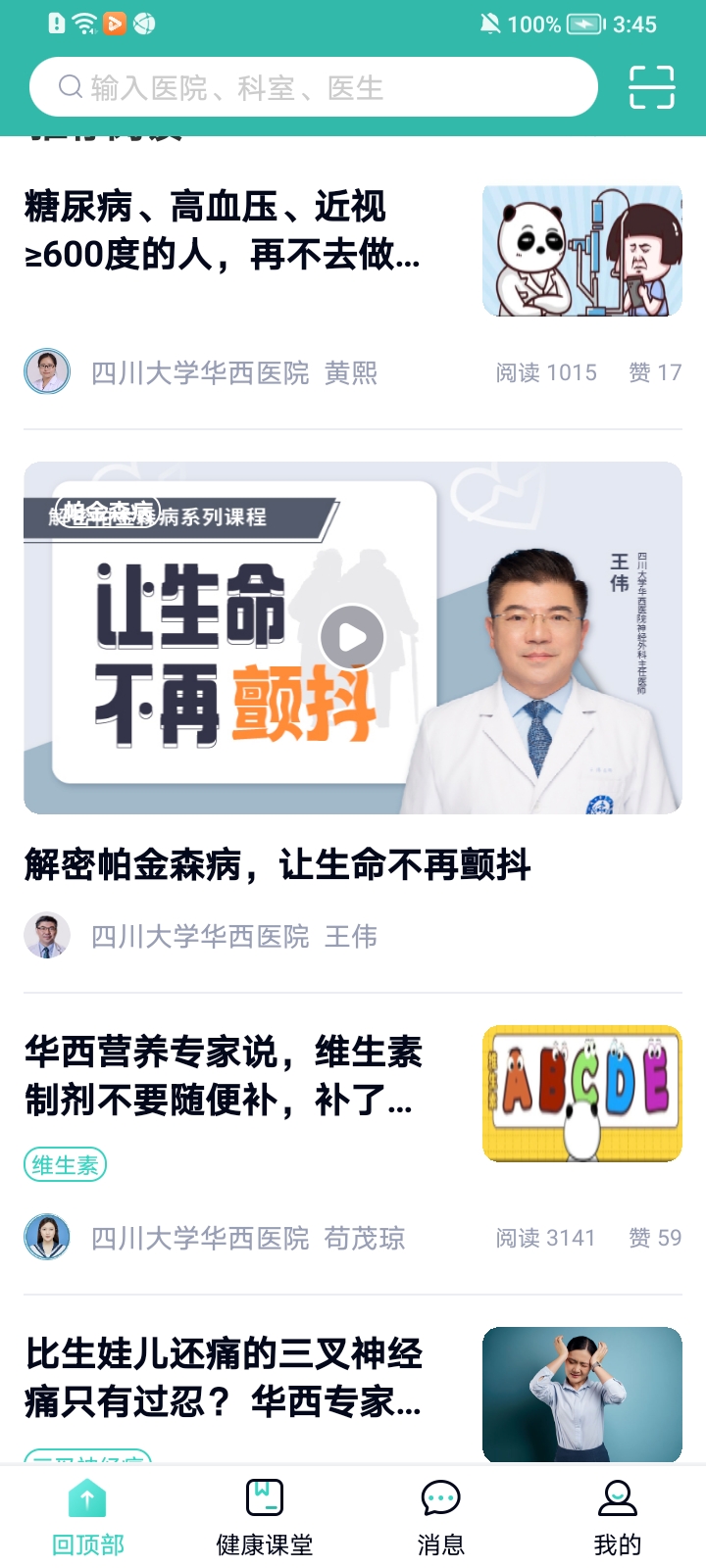This screenshot has width=706, height=1568.
Task: Open article 解密帕金森病，让生命不再颤抖
Action: (x=277, y=866)
